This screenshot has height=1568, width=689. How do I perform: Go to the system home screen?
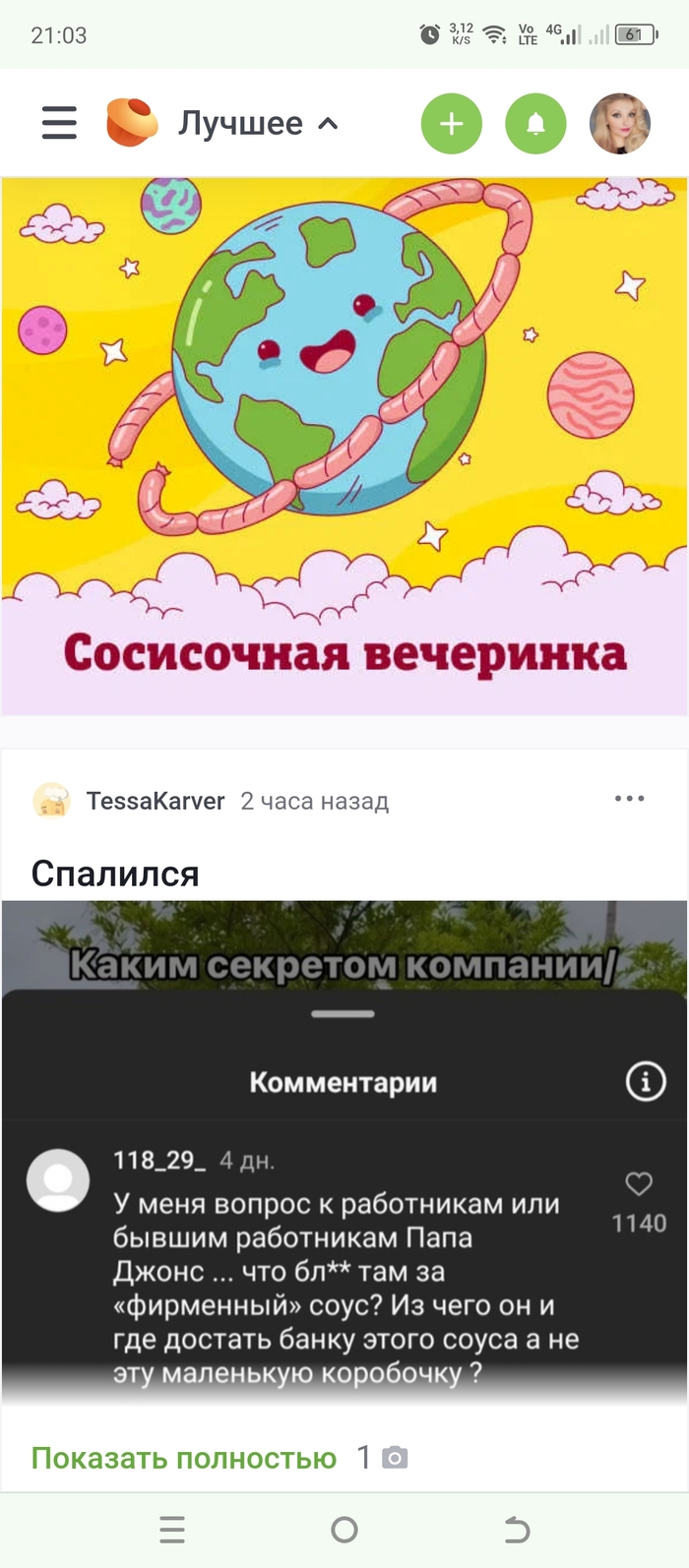[344, 1530]
